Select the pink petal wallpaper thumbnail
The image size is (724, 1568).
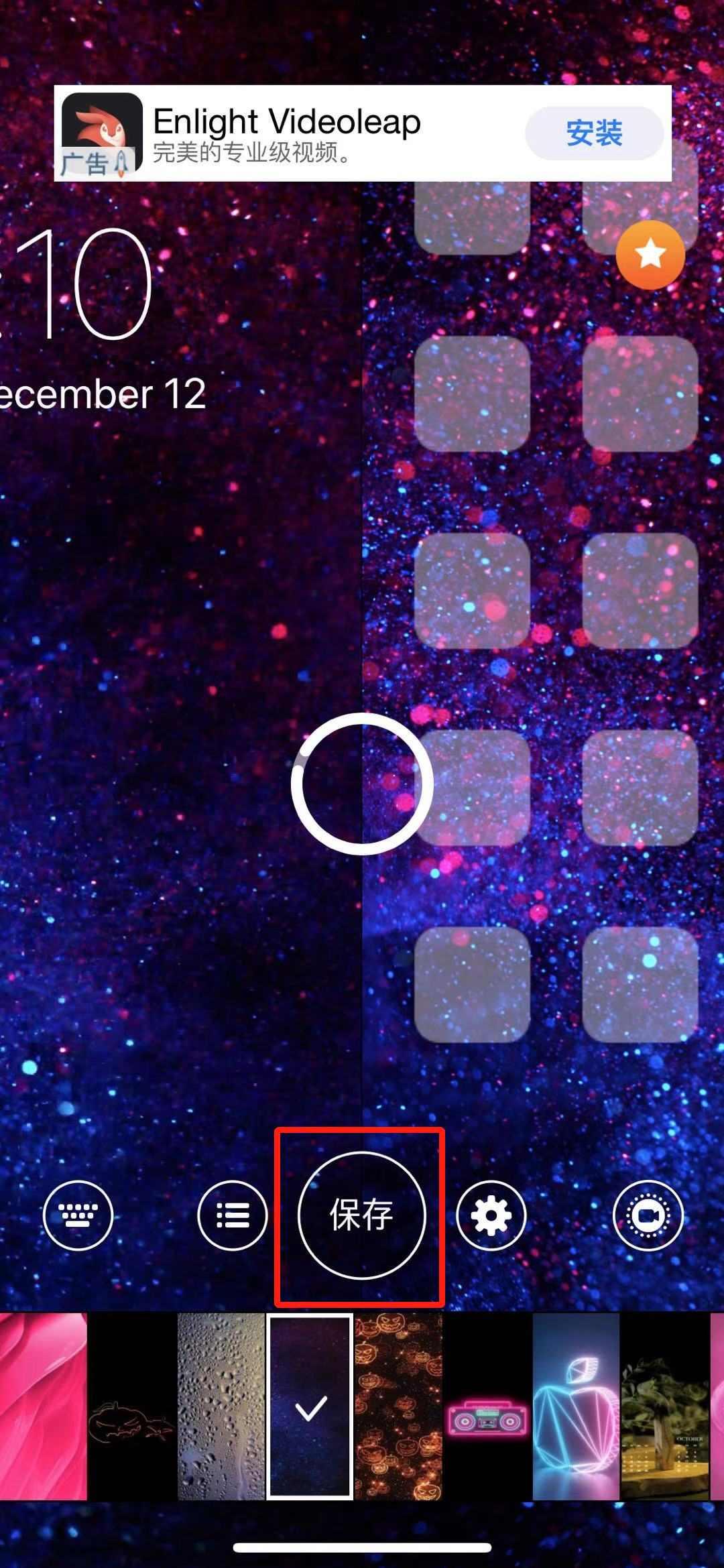pos(43,1406)
